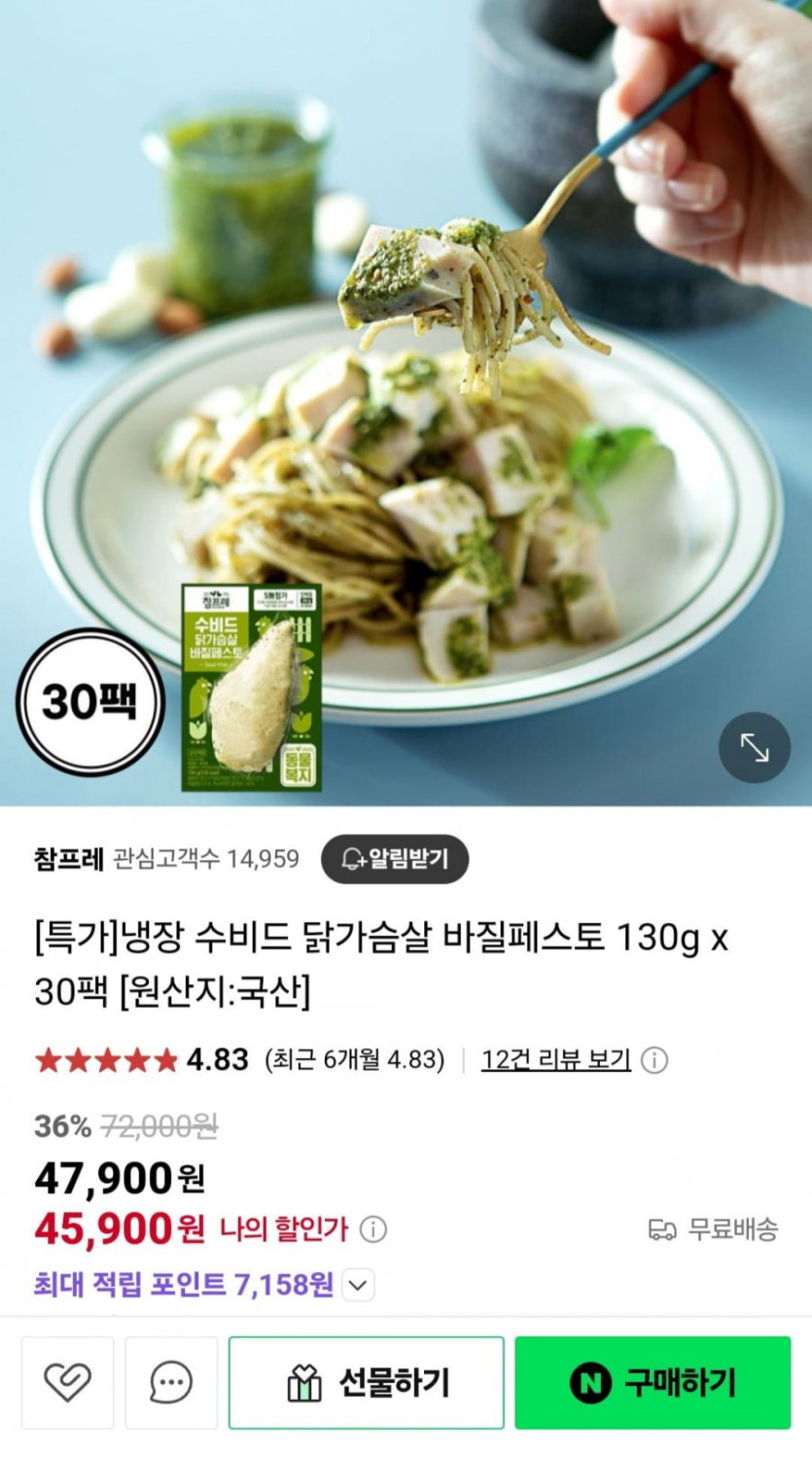Add this product to wishlist
The height and width of the screenshot is (1458, 812).
[67, 1382]
